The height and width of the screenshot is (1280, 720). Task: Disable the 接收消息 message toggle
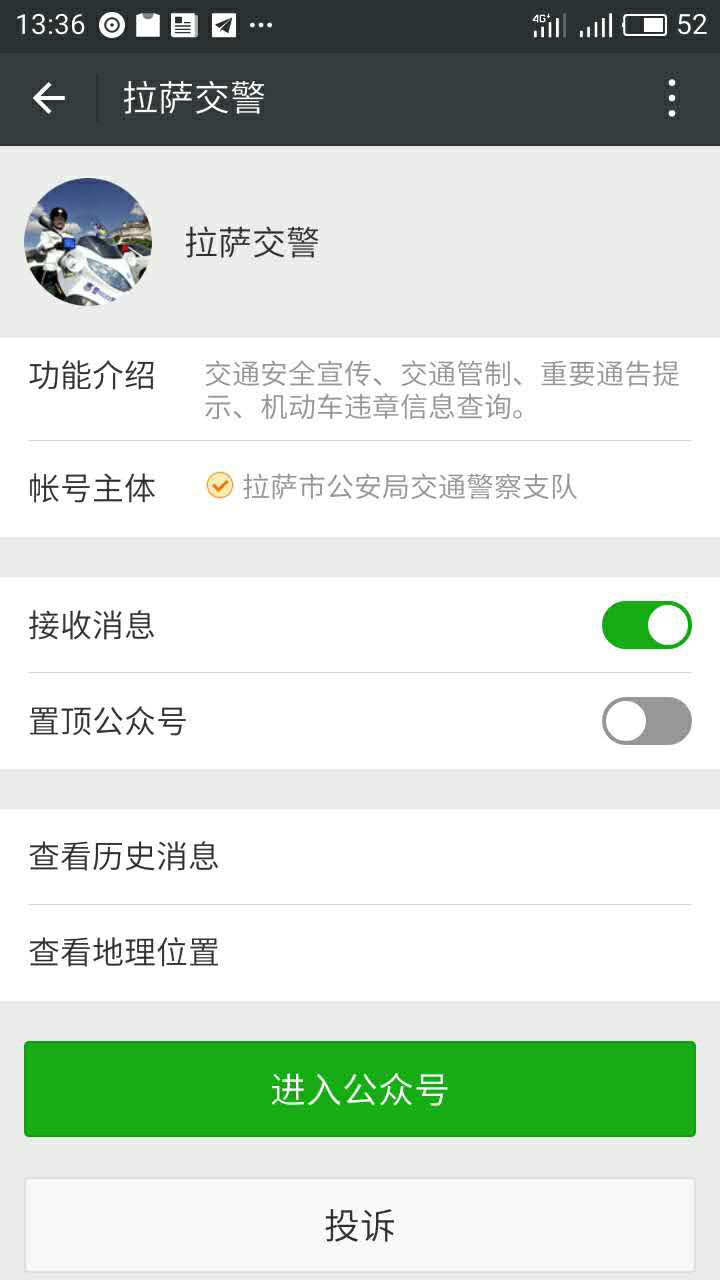coord(646,624)
